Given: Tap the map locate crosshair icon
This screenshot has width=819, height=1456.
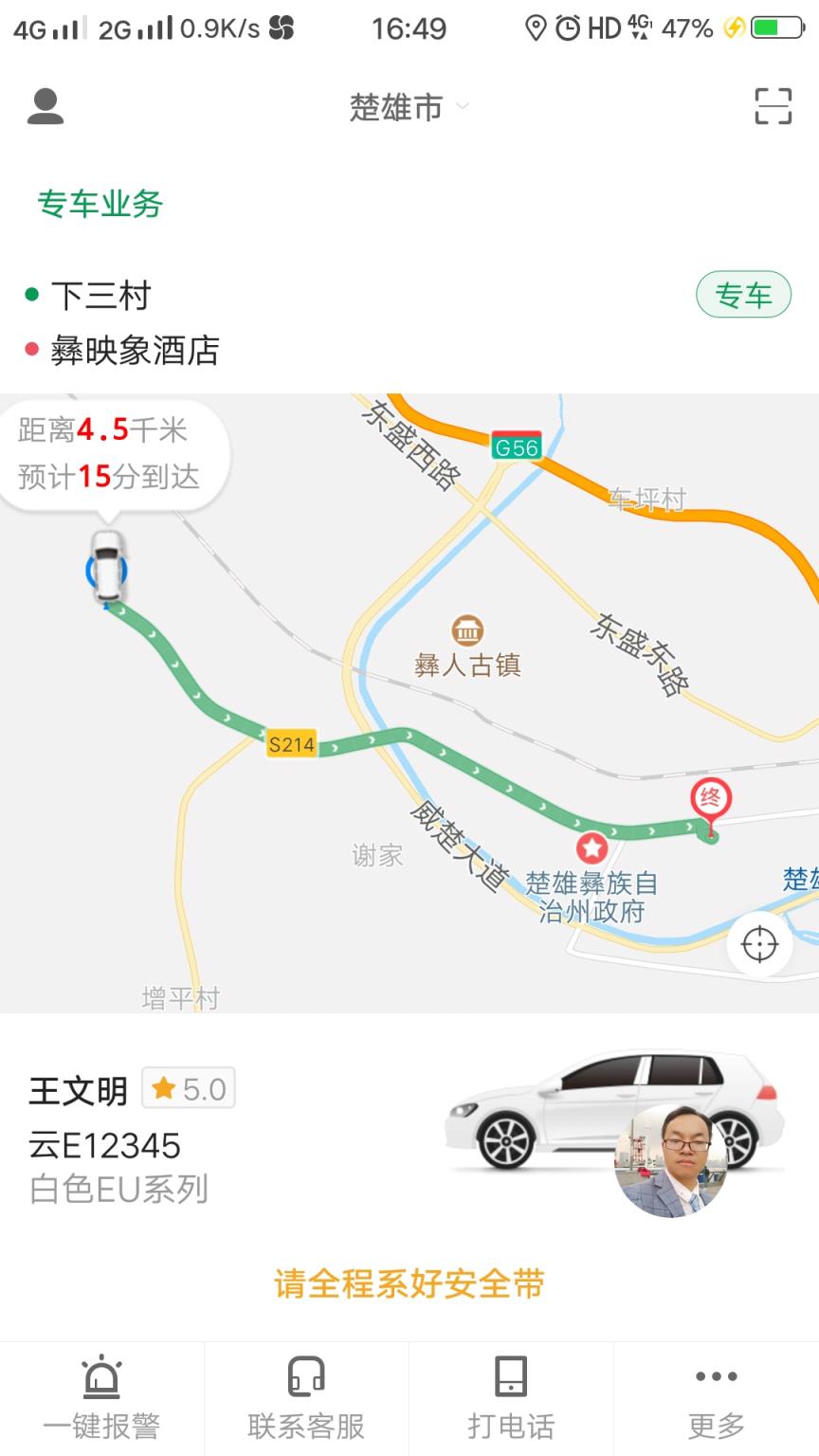Looking at the screenshot, I should [x=758, y=944].
